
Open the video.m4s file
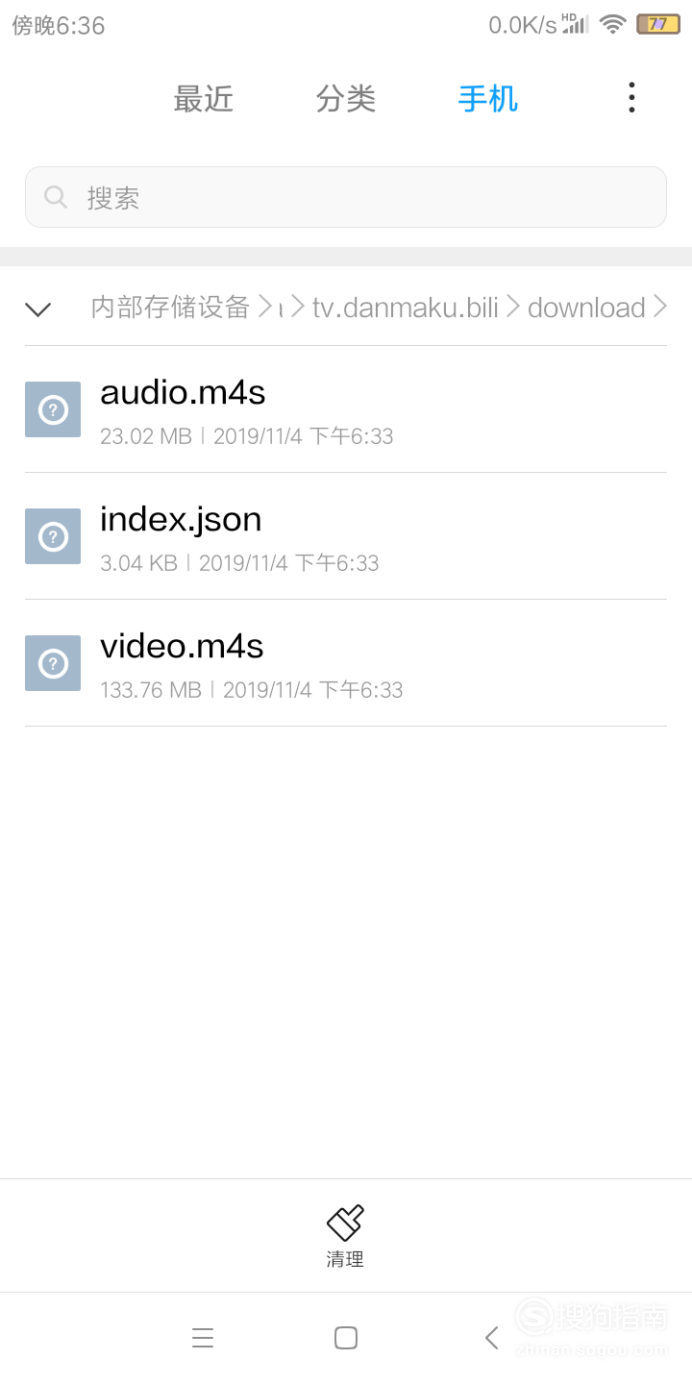point(346,664)
